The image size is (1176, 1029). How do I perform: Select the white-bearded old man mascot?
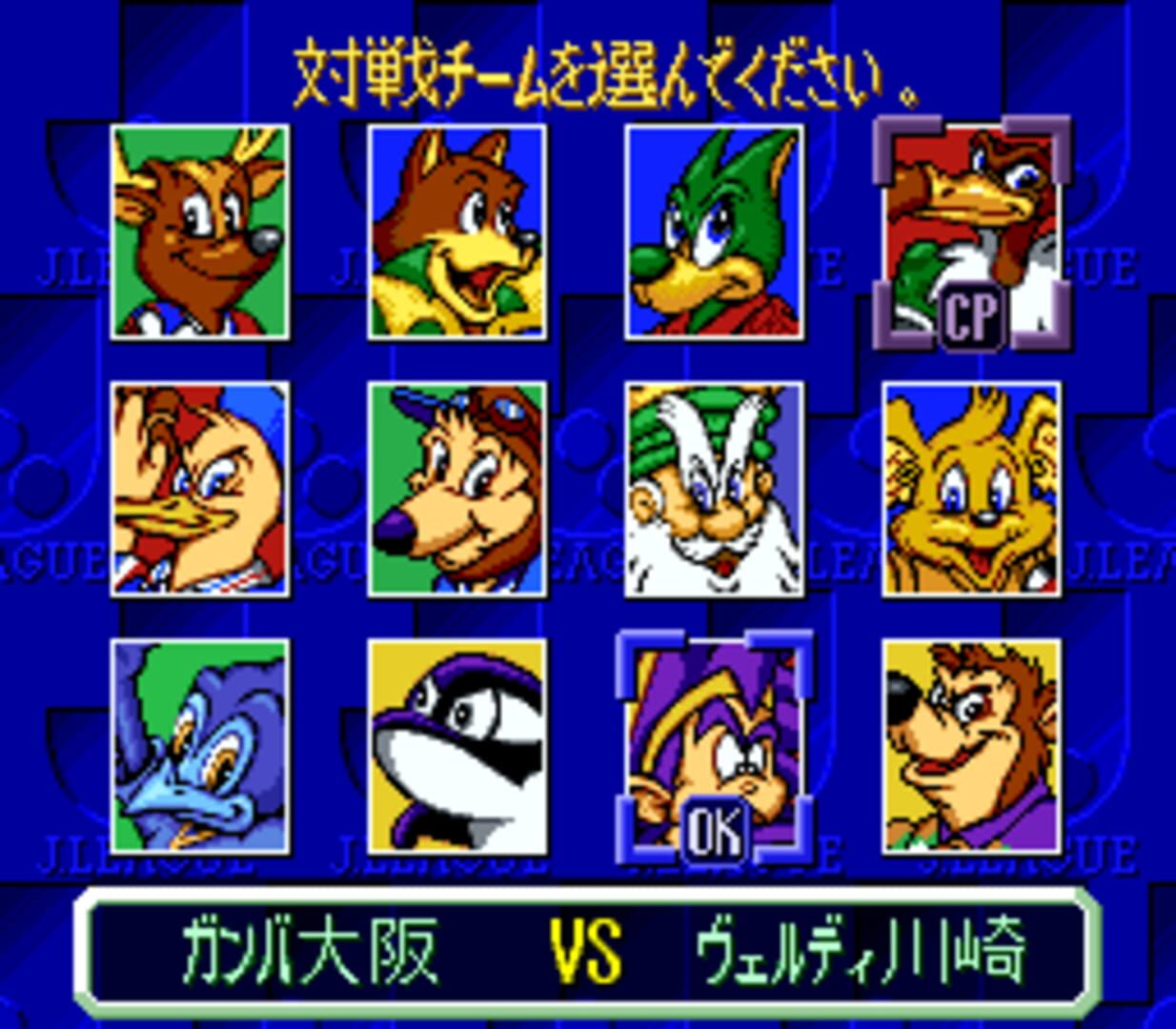(x=714, y=490)
